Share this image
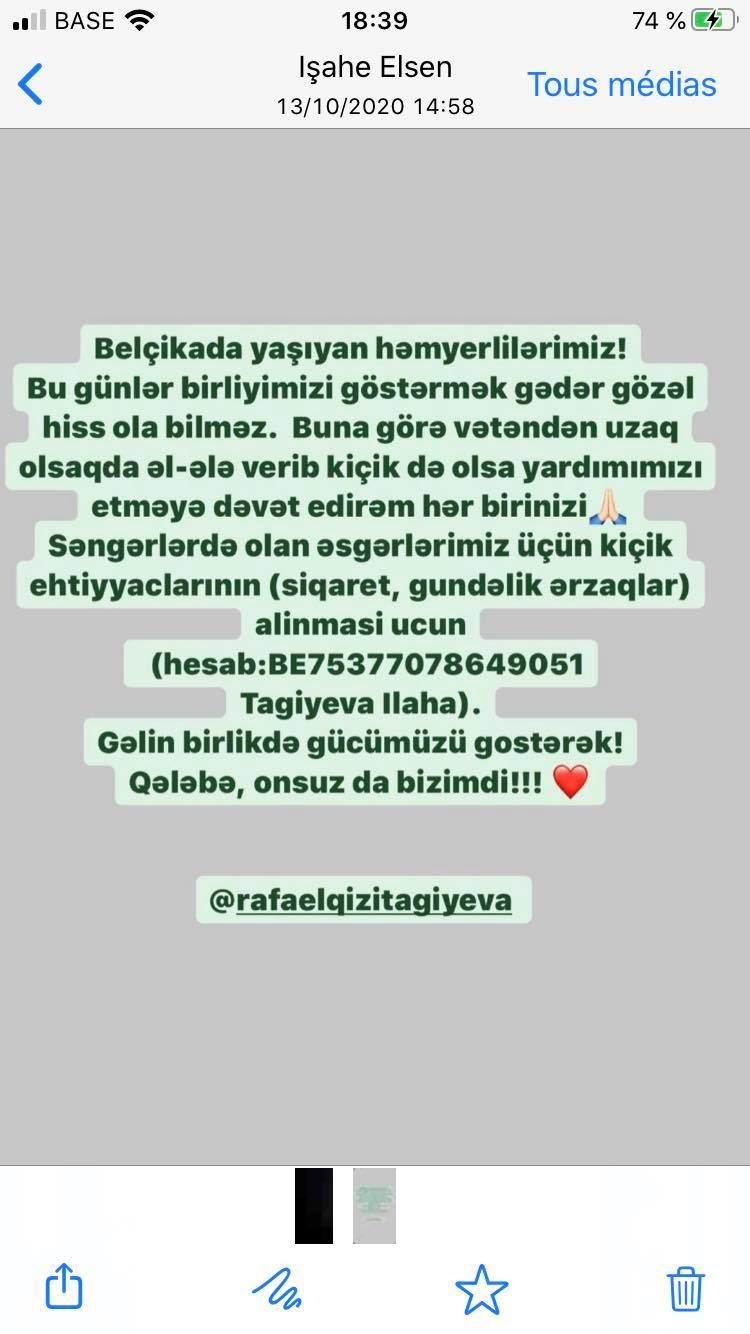This screenshot has width=750, height=1334. (x=64, y=1287)
